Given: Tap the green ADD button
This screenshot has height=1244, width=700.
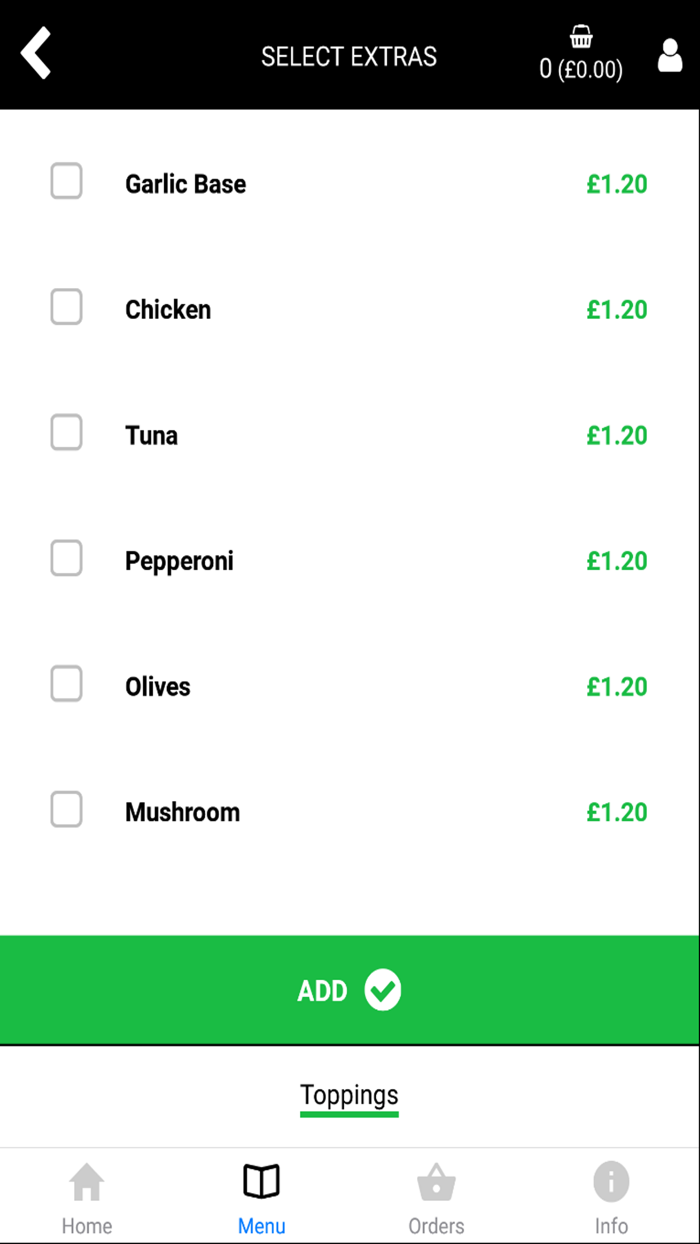Looking at the screenshot, I should [350, 990].
